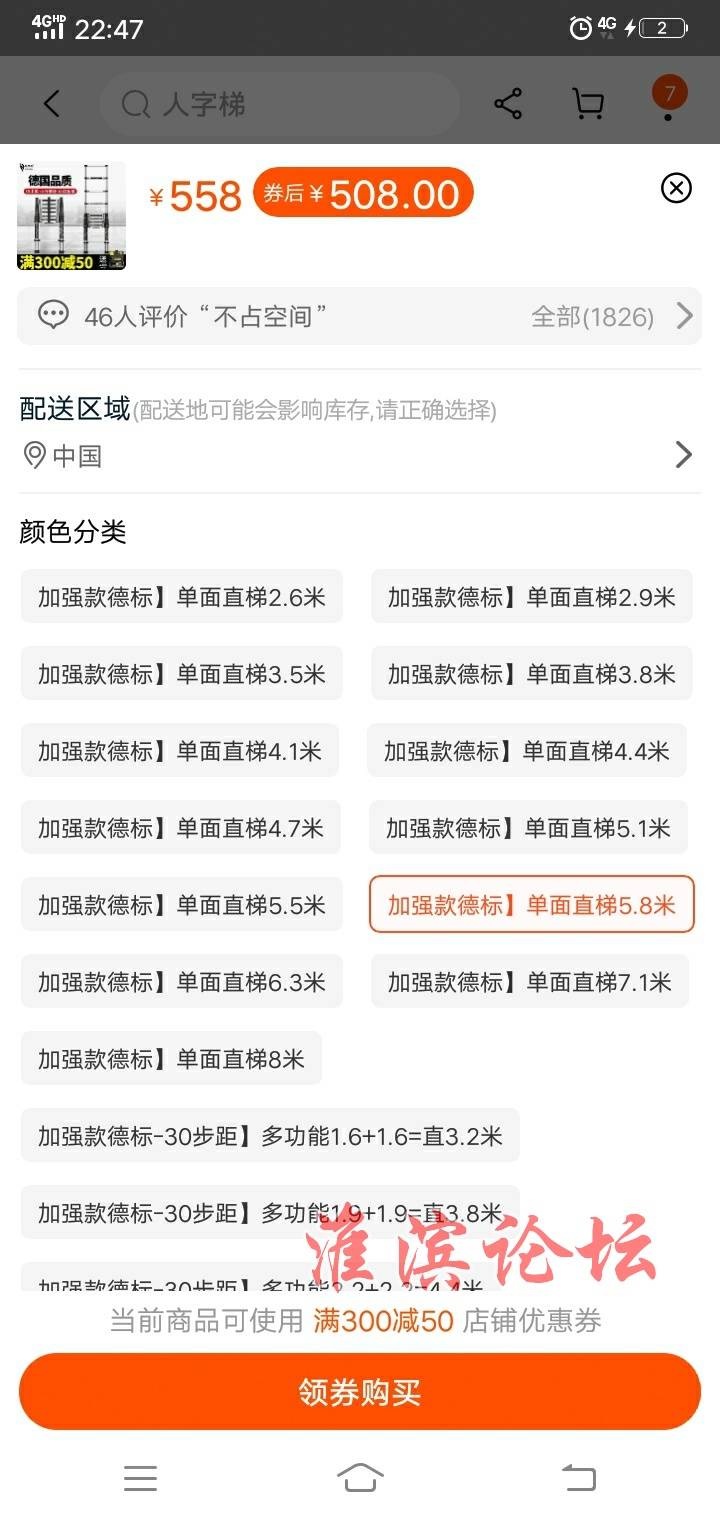Select 单面直梯7.1米 option
Screen dimensions: 720x1520
coord(530,982)
